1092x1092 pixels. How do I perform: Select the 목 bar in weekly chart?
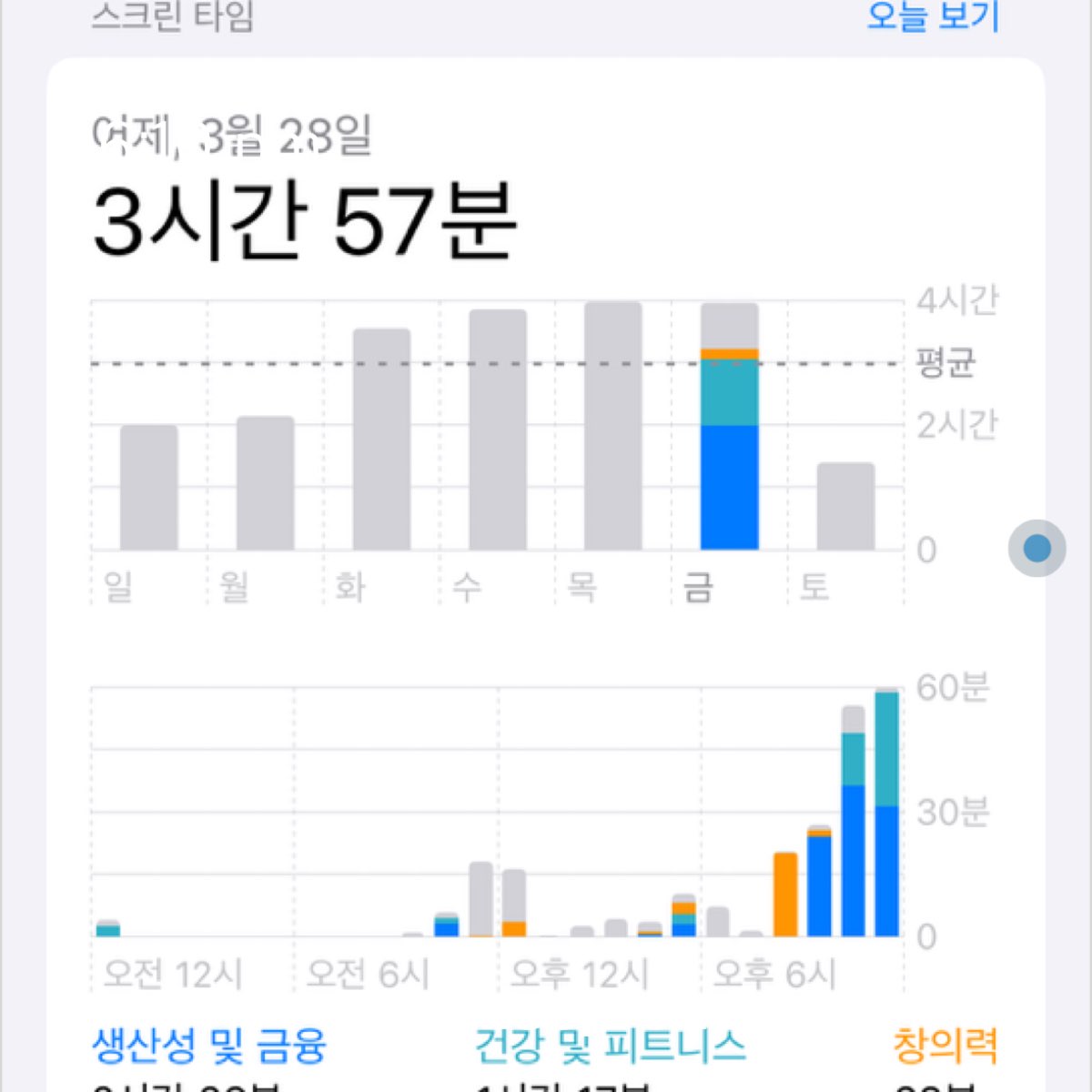click(613, 426)
